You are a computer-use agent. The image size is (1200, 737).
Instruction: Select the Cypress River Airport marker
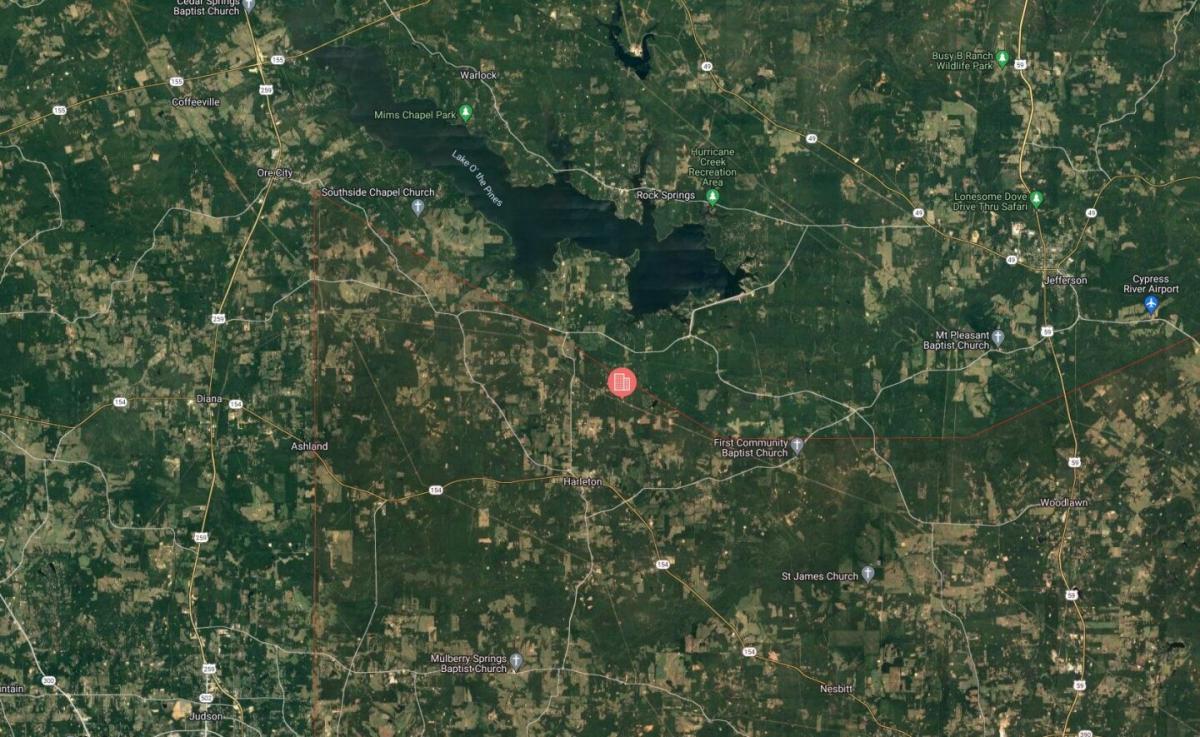pyautogui.click(x=1151, y=303)
